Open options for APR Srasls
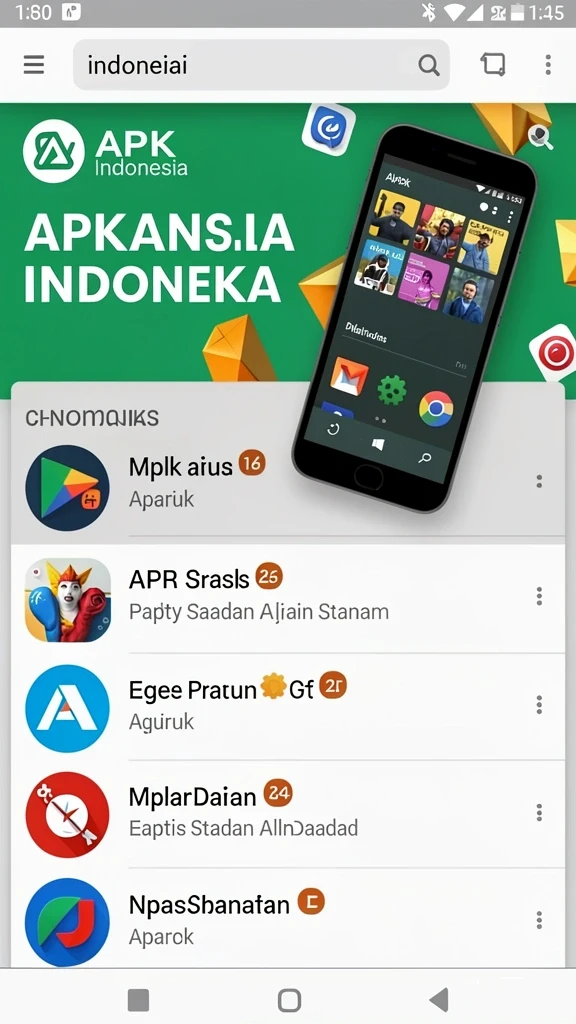 539,596
